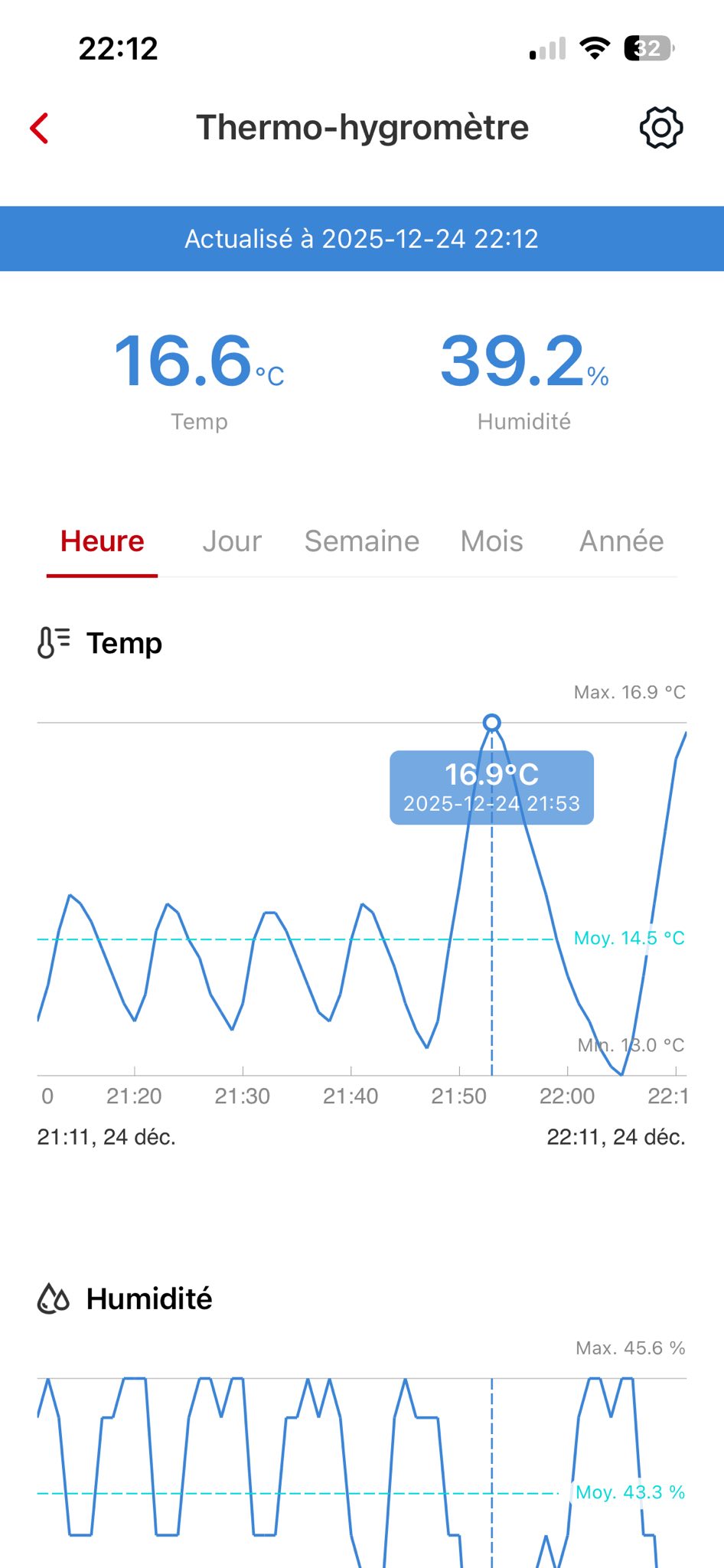View the Année history

tap(621, 541)
